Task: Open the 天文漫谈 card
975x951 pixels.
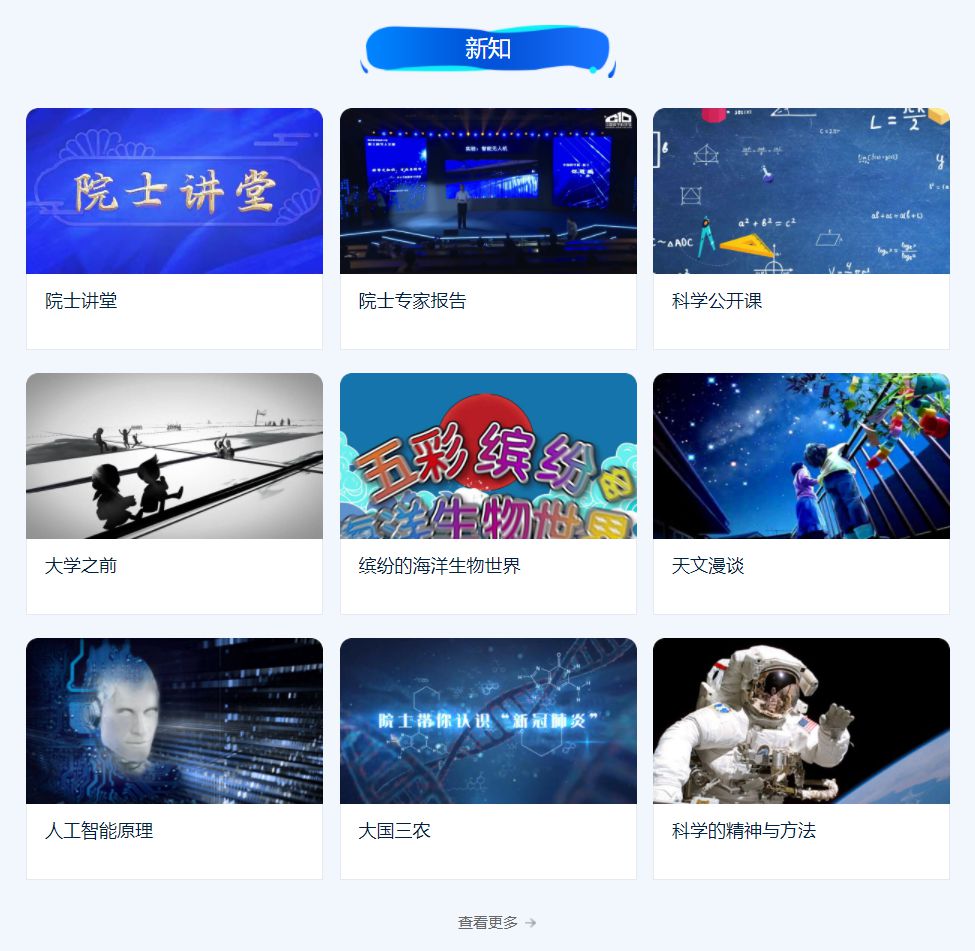Action: coord(801,493)
